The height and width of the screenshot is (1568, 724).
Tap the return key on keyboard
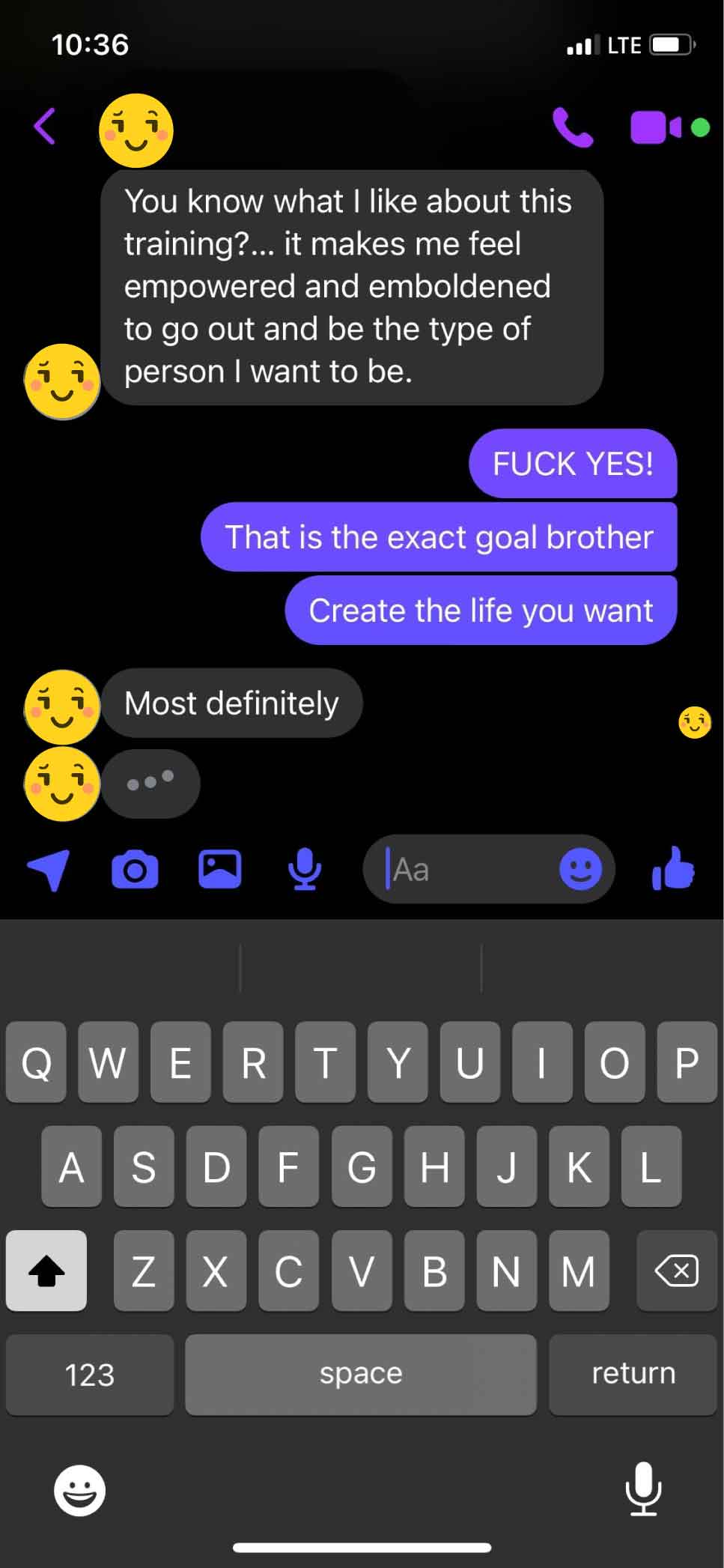pyautogui.click(x=633, y=1374)
